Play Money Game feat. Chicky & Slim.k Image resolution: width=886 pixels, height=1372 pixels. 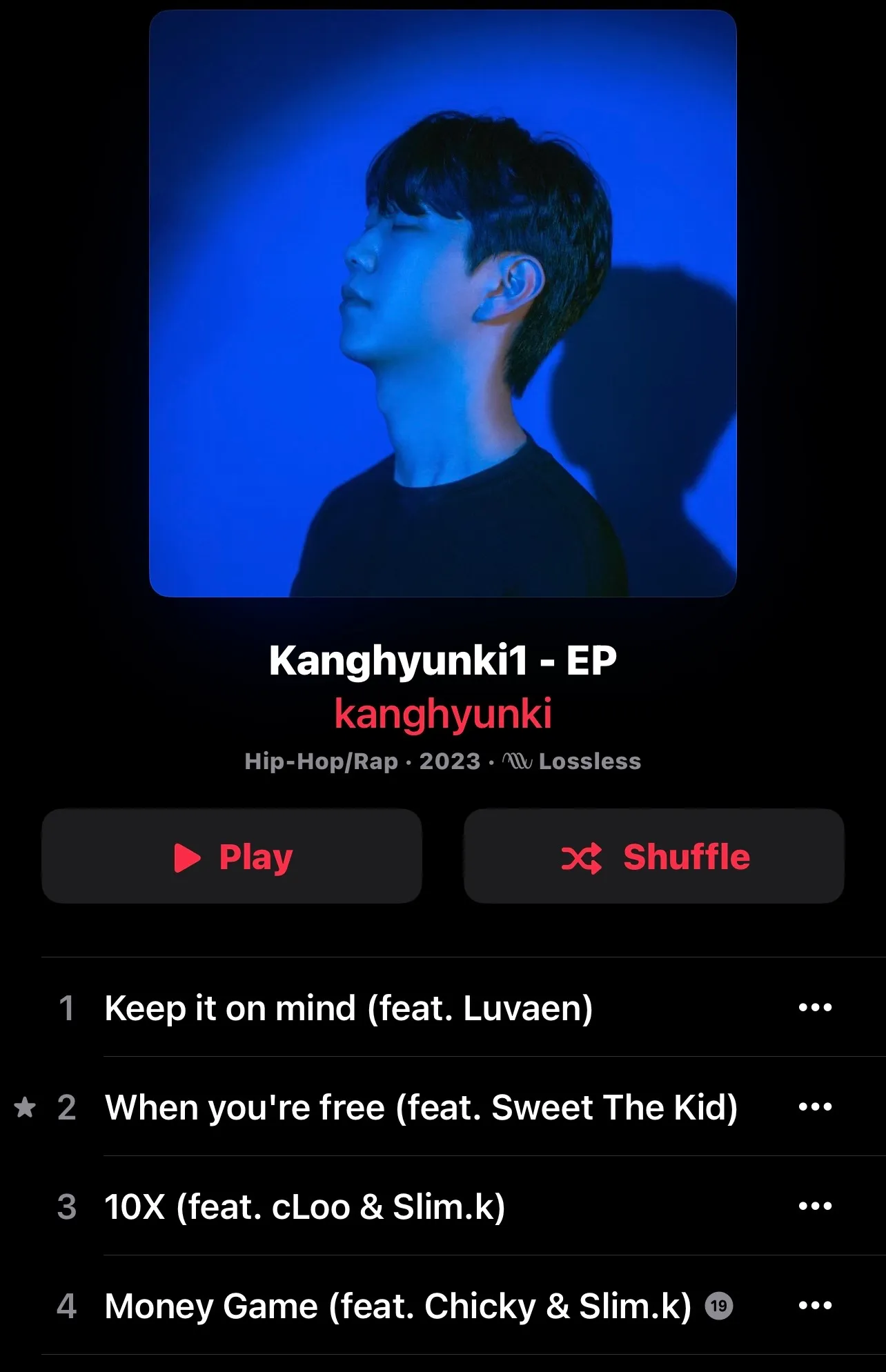tap(397, 1306)
